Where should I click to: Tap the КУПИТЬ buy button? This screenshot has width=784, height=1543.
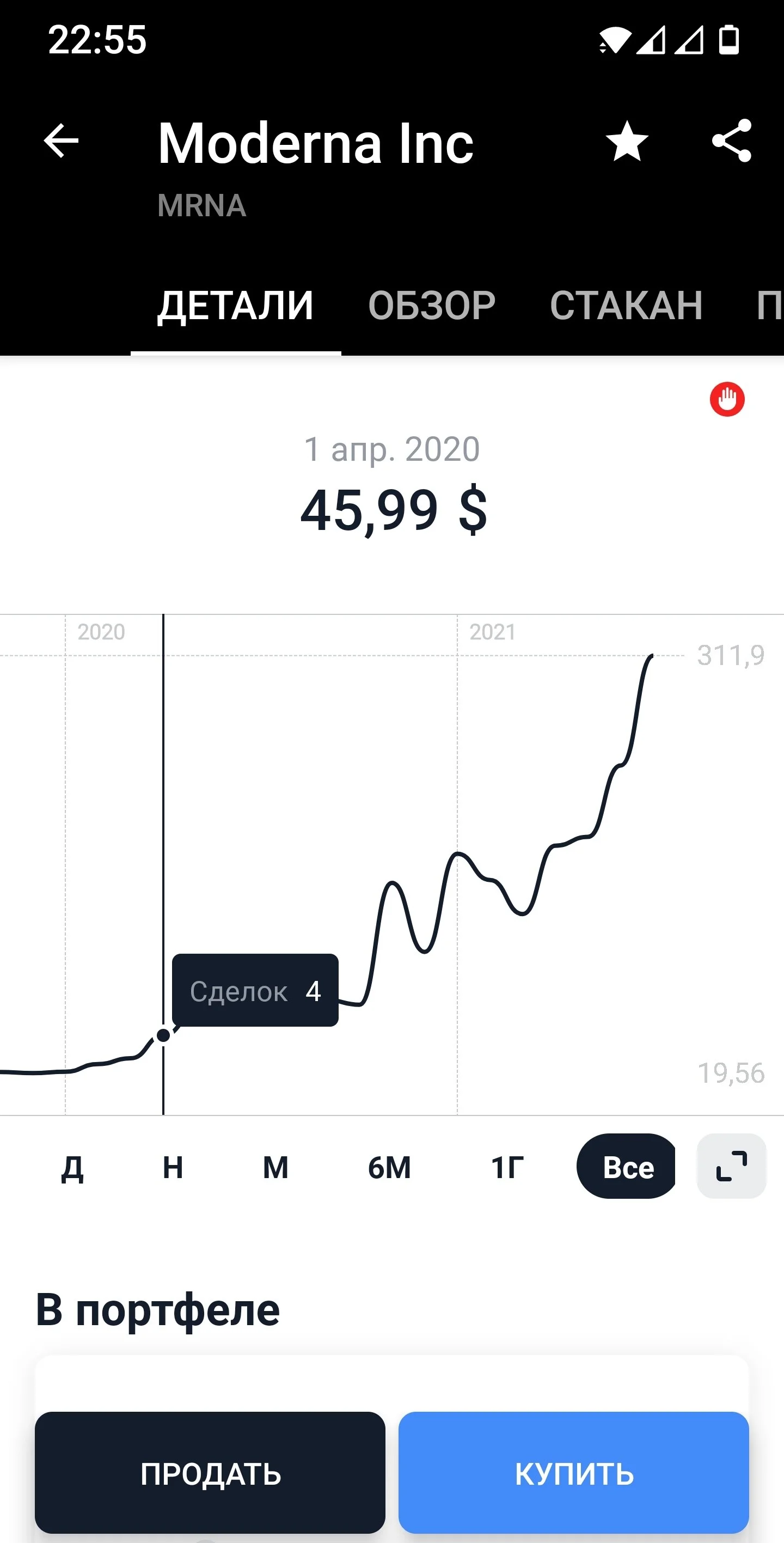[574, 1473]
